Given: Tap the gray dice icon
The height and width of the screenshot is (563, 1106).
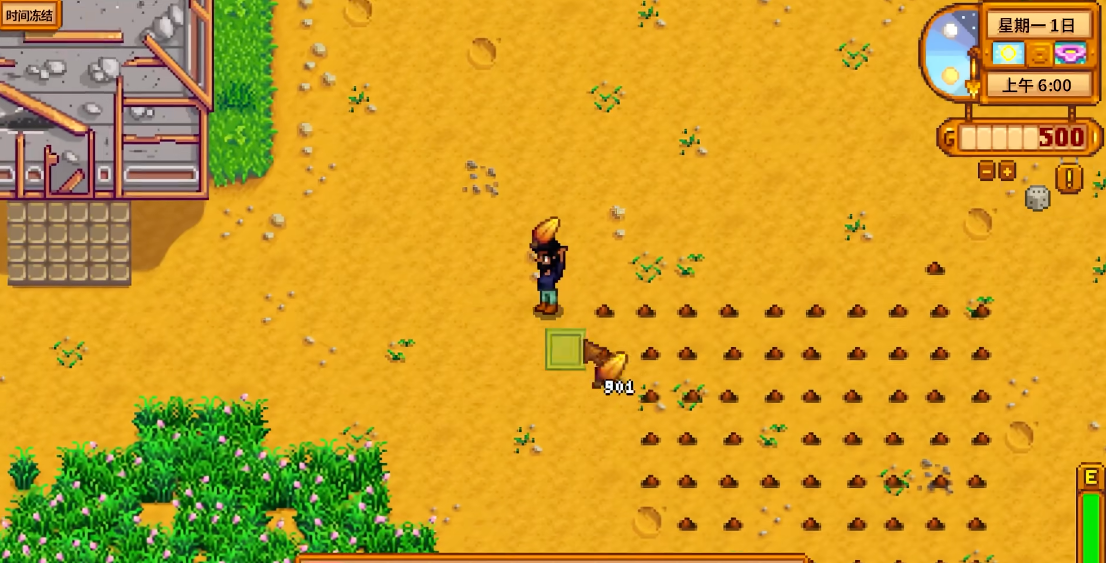Looking at the screenshot, I should point(1038,198).
